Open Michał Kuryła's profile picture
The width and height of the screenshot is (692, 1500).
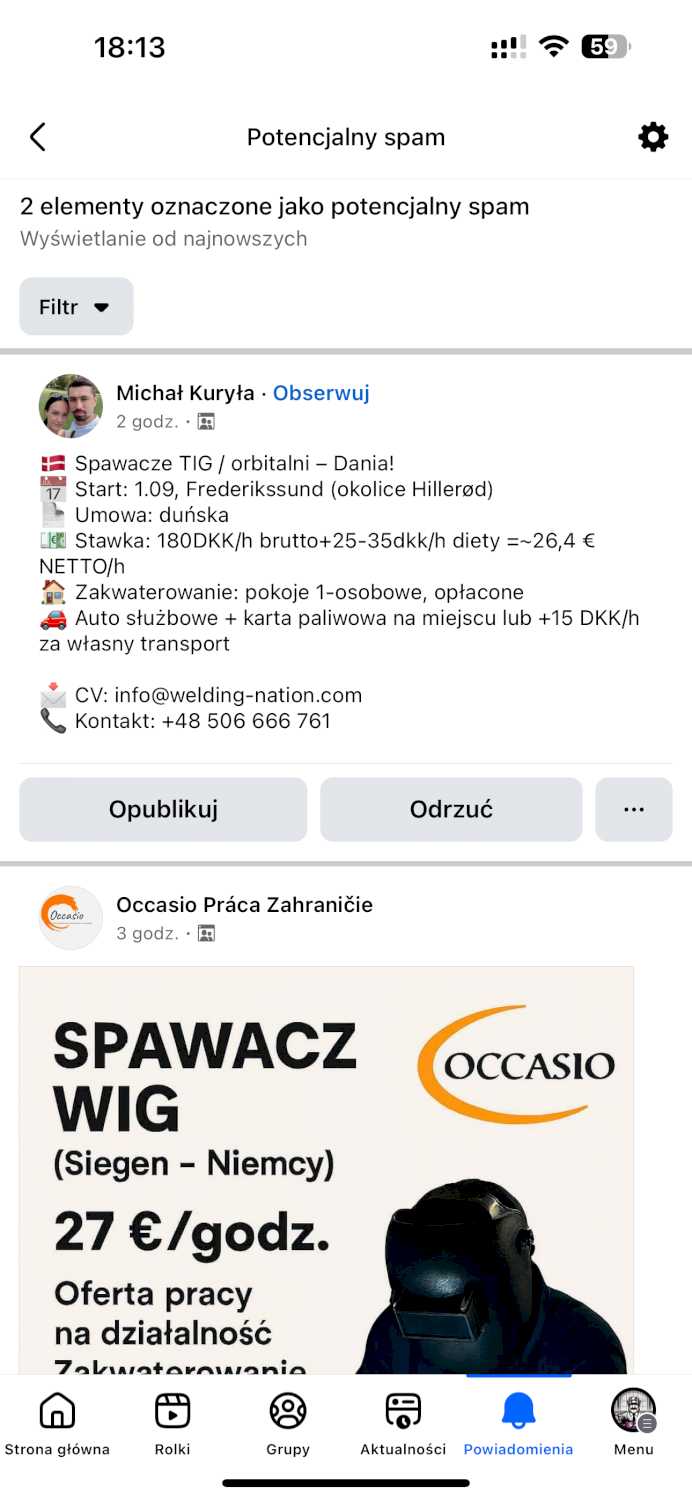[70, 406]
